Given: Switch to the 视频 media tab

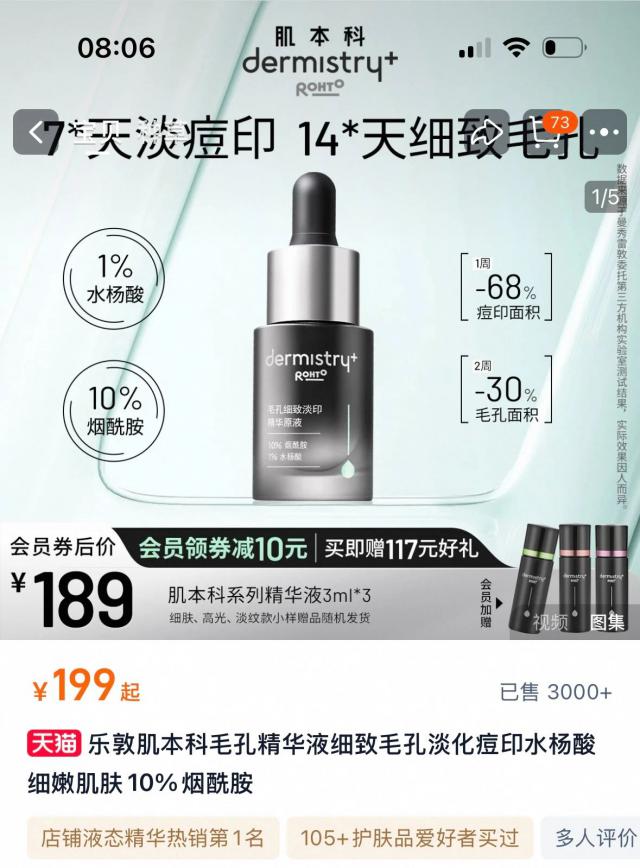Looking at the screenshot, I should click(548, 621).
